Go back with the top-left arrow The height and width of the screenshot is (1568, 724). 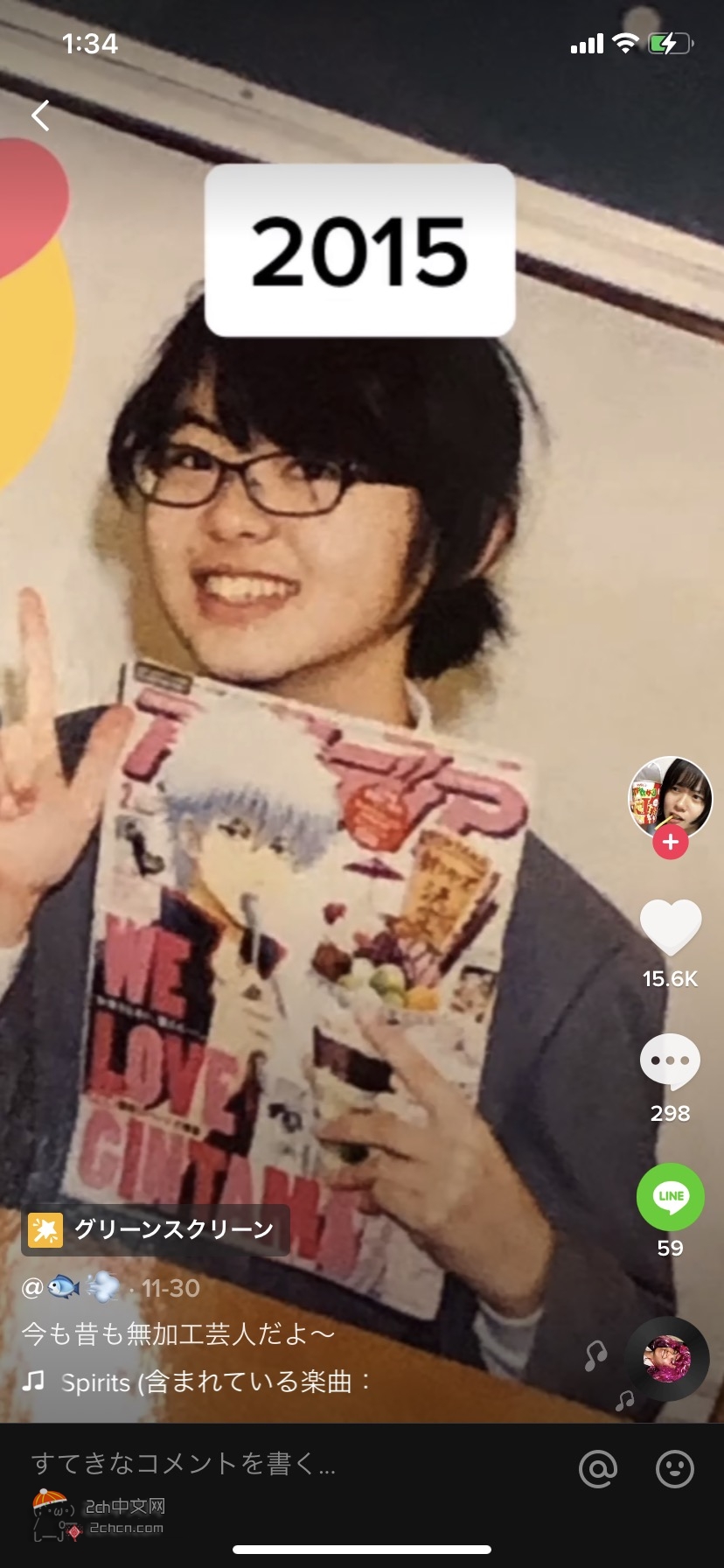point(40,115)
